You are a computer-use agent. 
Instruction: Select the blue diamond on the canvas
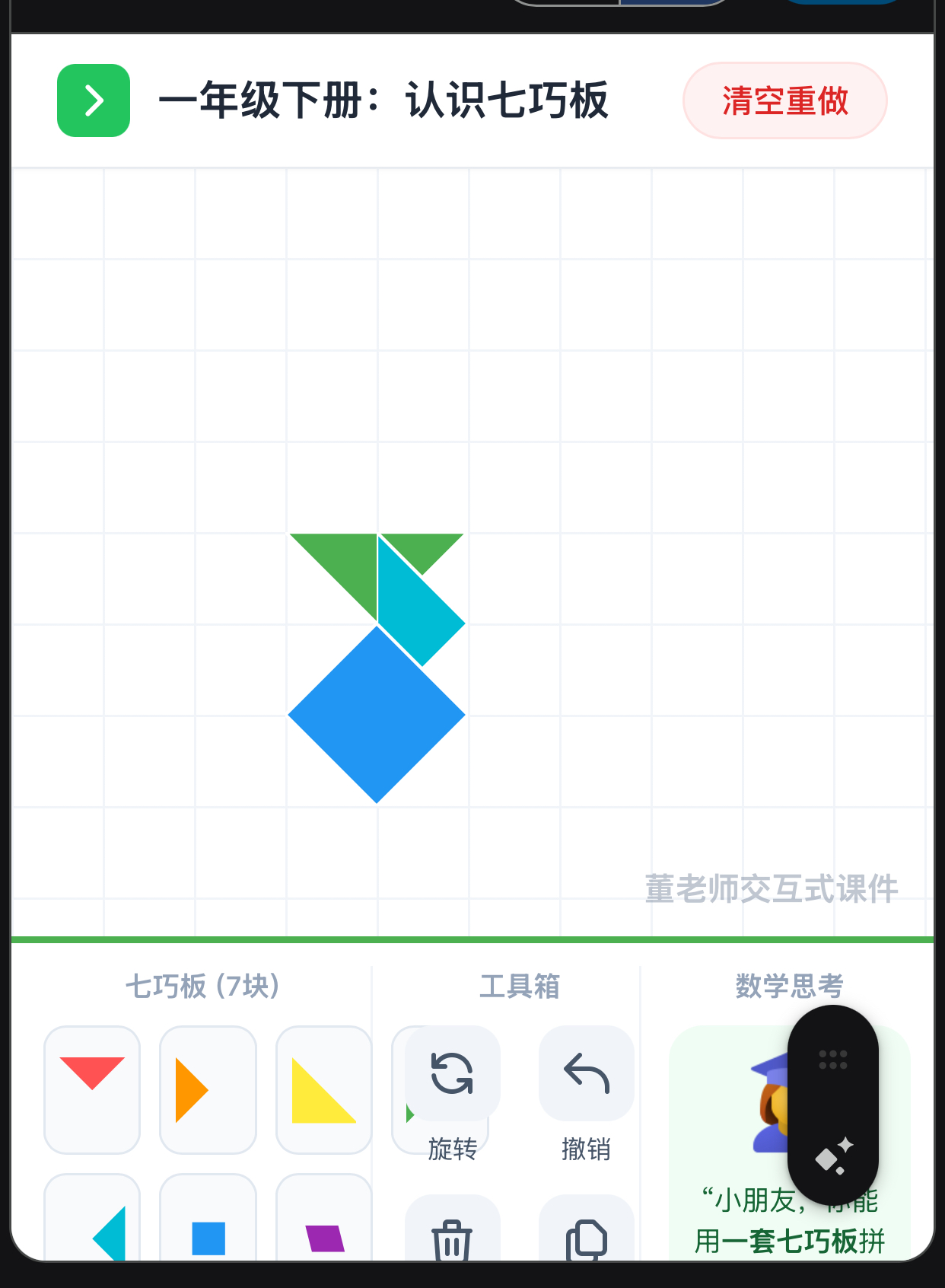tap(377, 716)
